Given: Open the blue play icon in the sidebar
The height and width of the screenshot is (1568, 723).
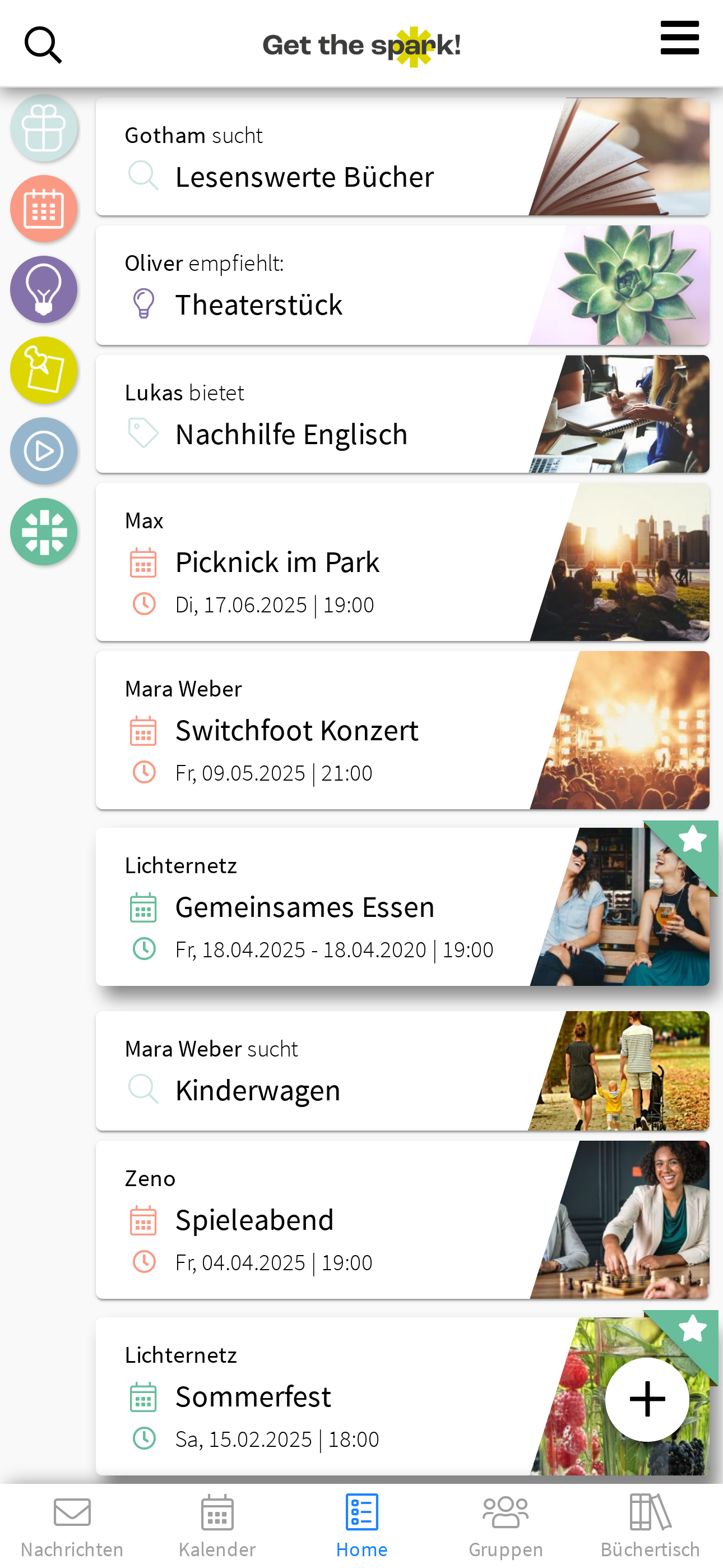Looking at the screenshot, I should pos(43,451).
